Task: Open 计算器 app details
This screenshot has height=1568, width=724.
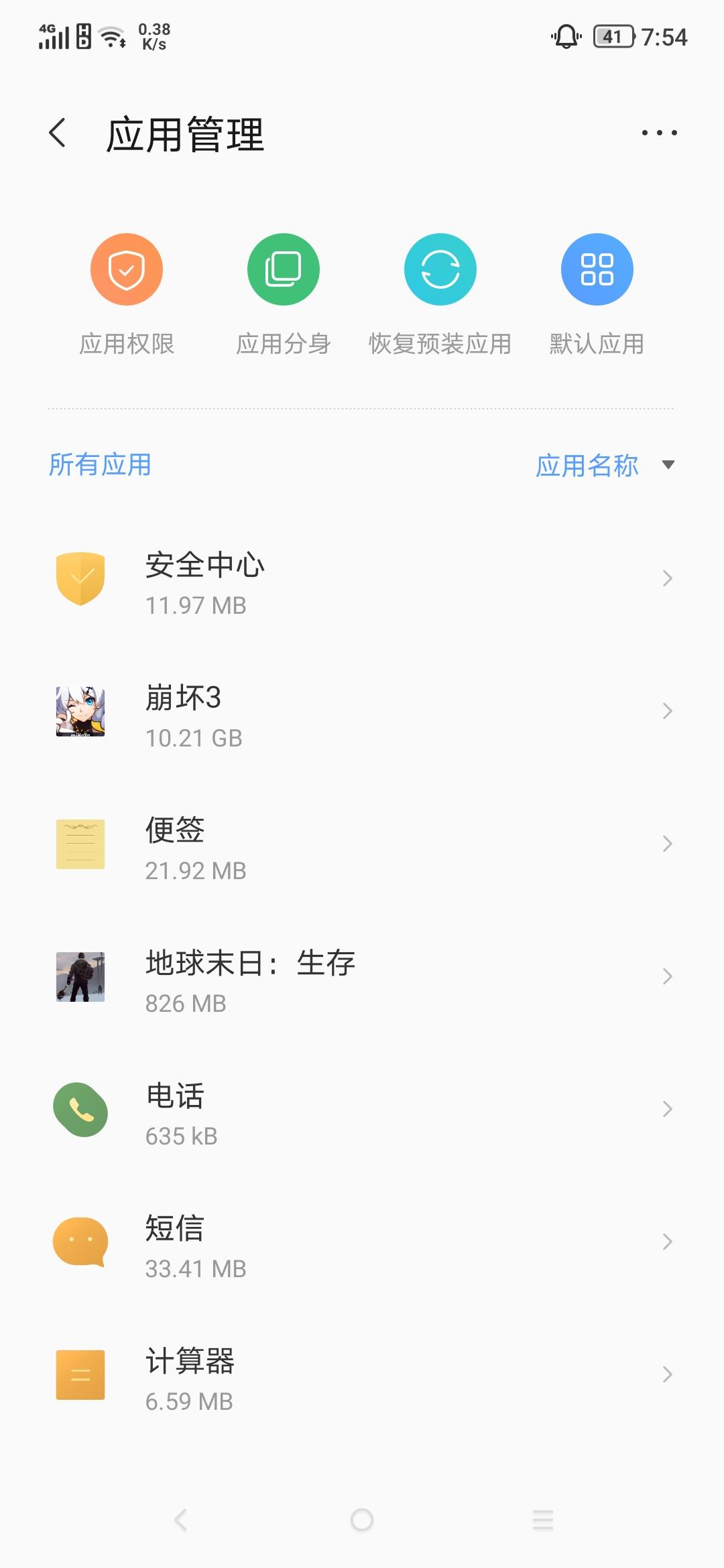Action: 362,1375
